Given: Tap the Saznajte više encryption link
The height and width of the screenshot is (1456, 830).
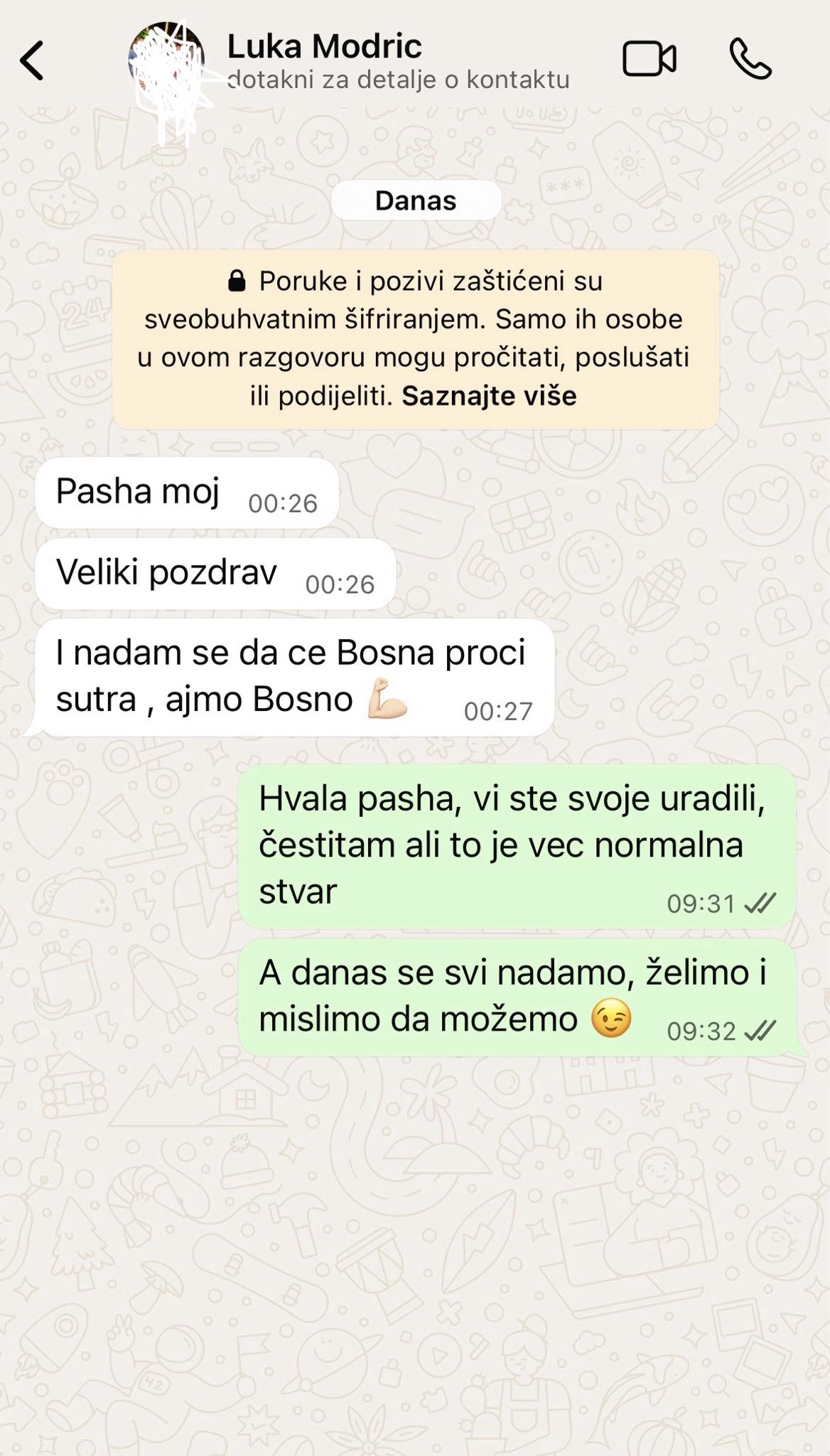Looking at the screenshot, I should pos(489,396).
